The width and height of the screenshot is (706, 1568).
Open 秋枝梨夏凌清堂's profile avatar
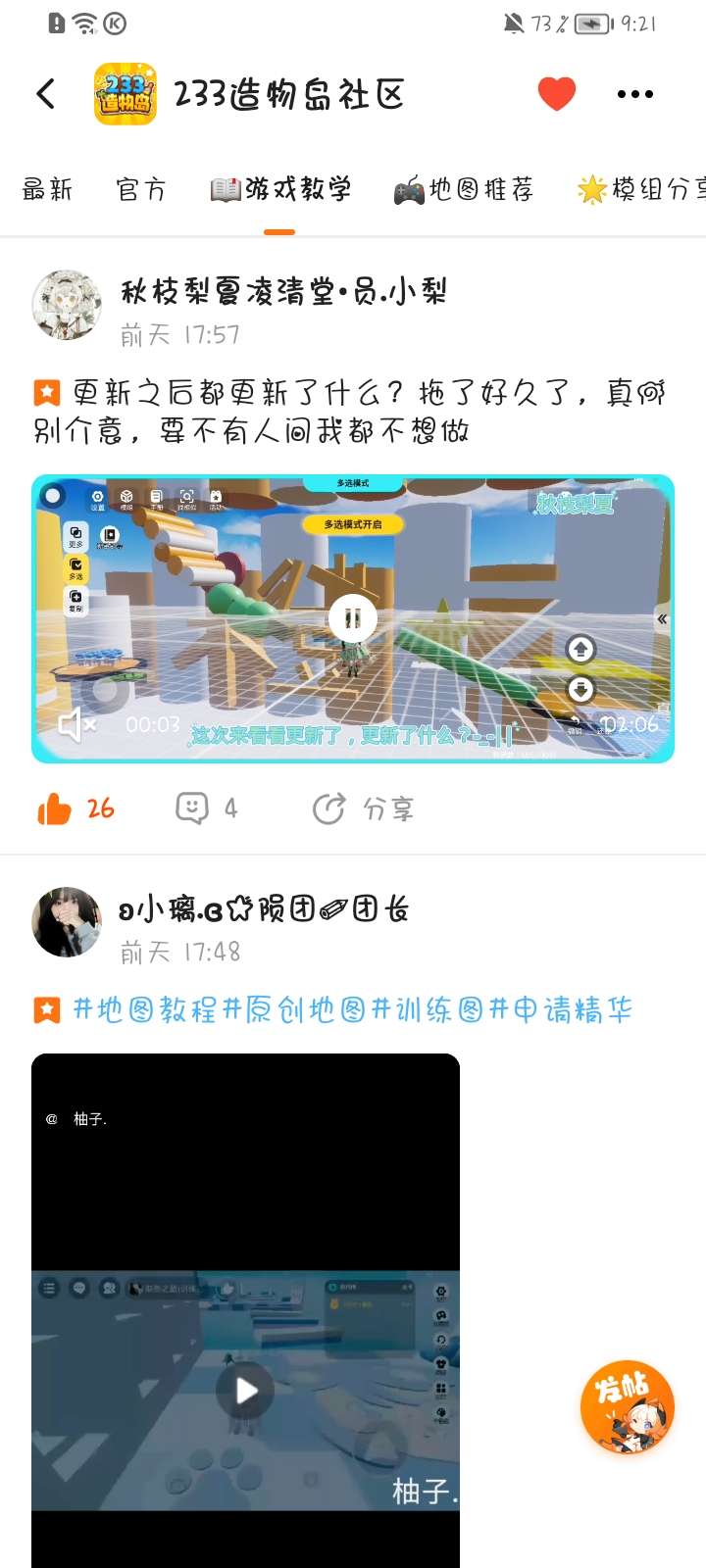coord(67,305)
